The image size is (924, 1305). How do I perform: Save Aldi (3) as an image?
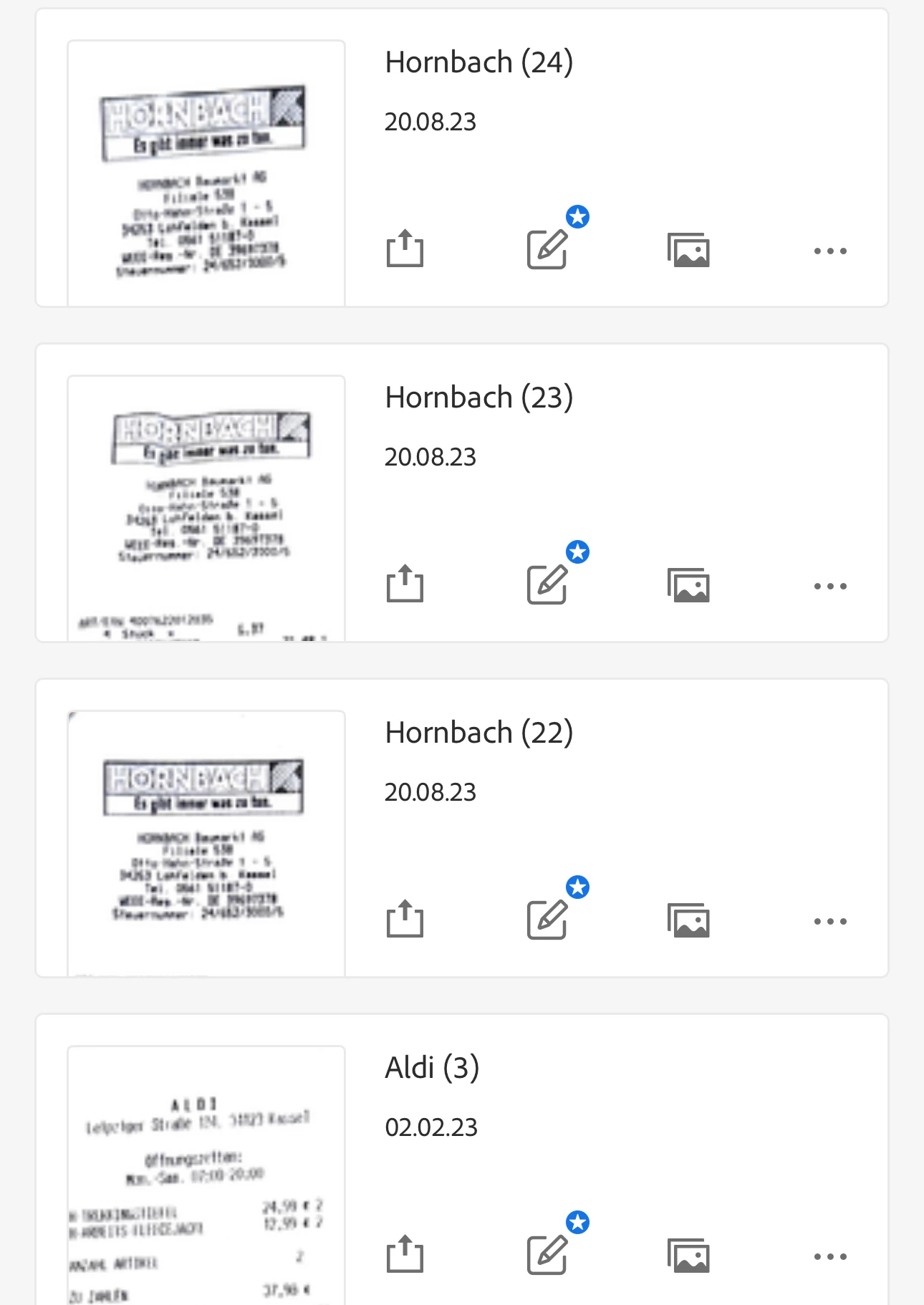pyautogui.click(x=688, y=1256)
